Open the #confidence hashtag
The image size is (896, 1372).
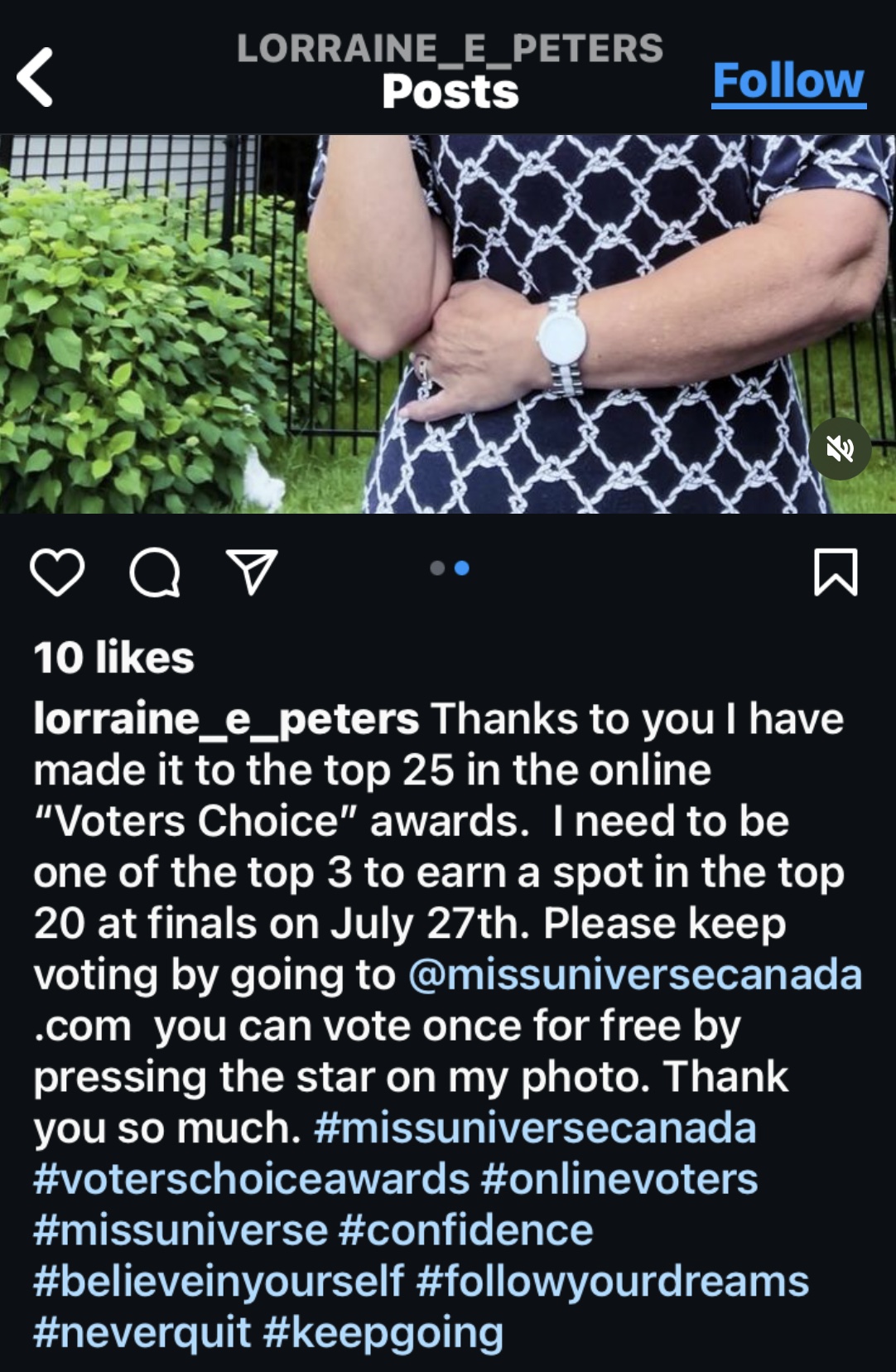point(465,1230)
